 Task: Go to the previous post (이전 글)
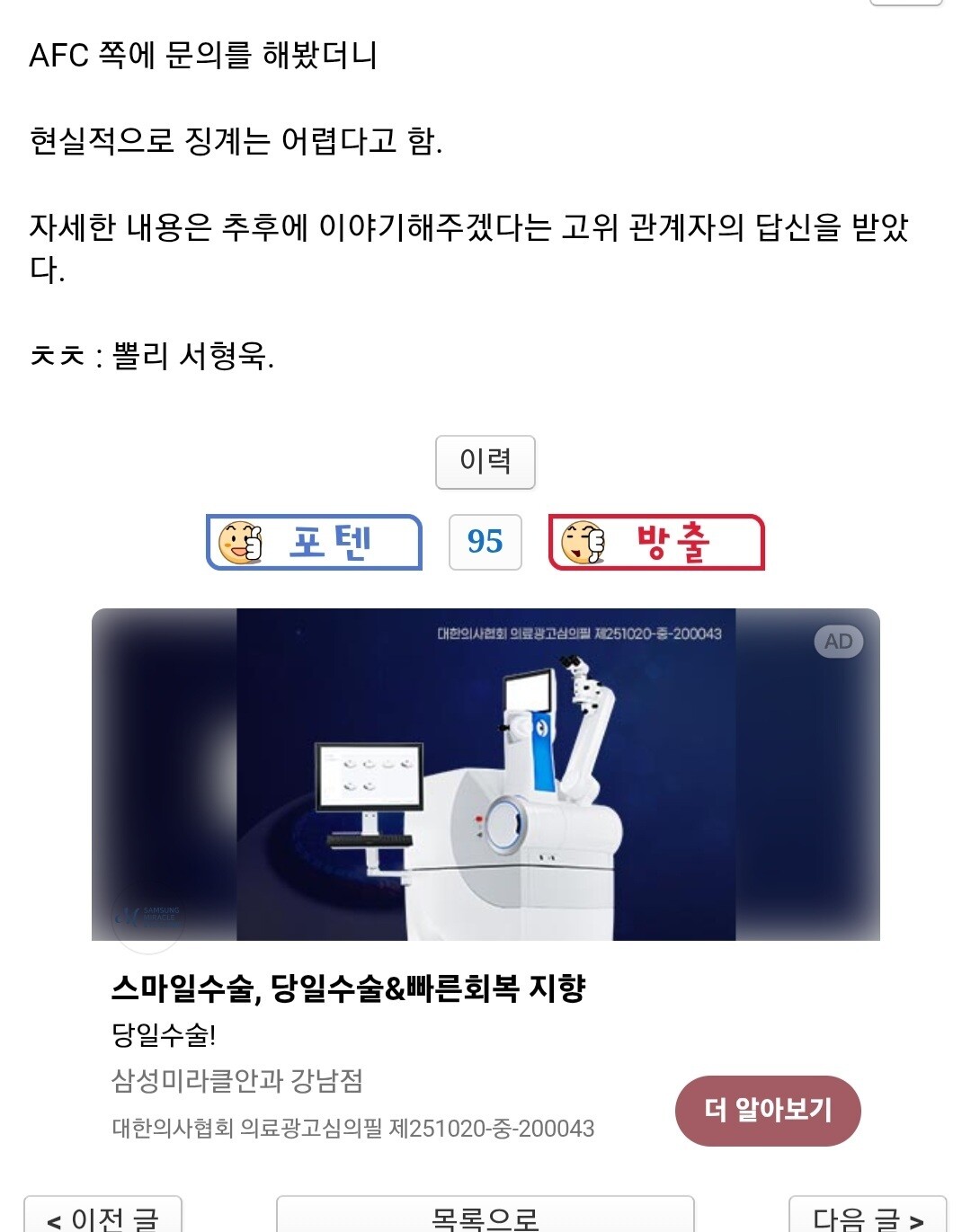(x=103, y=1215)
